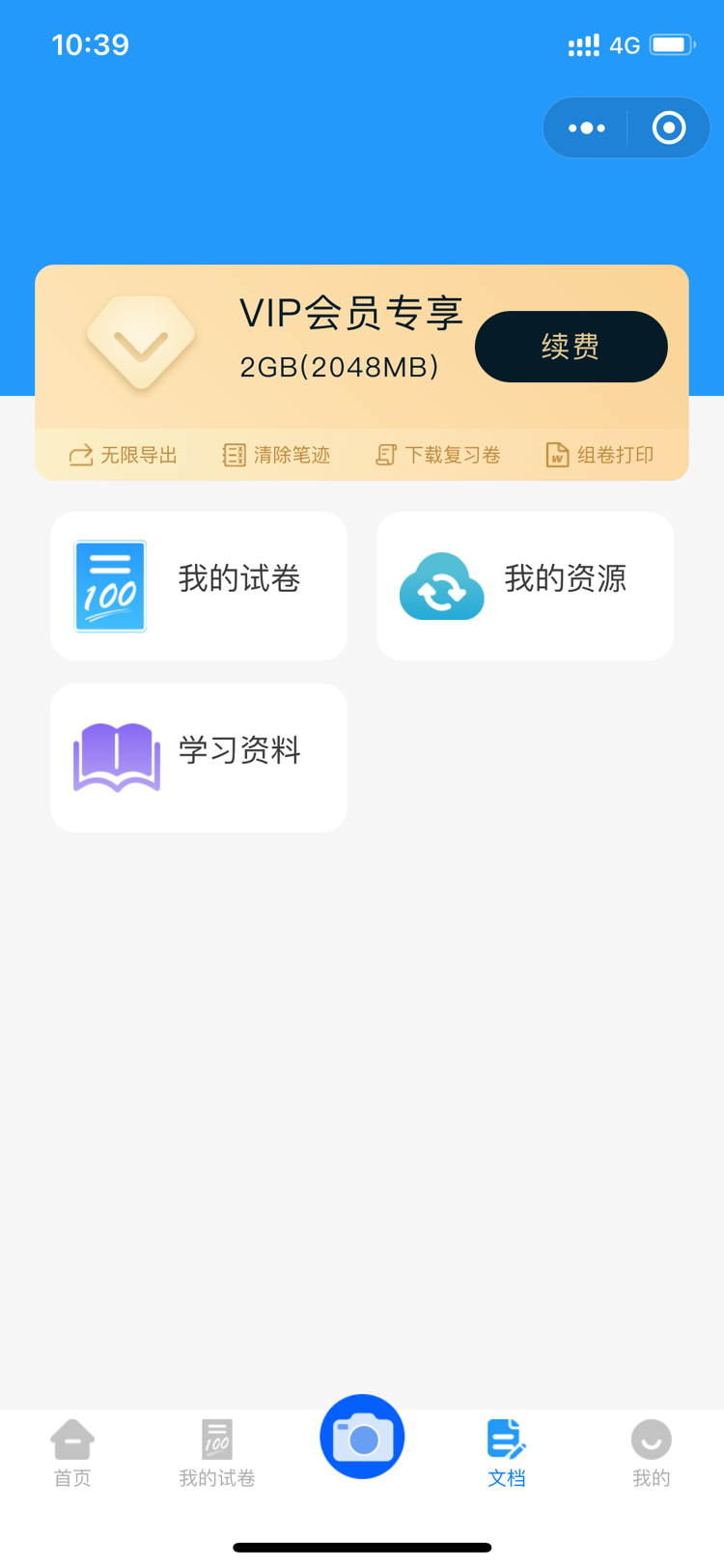Open the 我的资源 card

point(525,586)
